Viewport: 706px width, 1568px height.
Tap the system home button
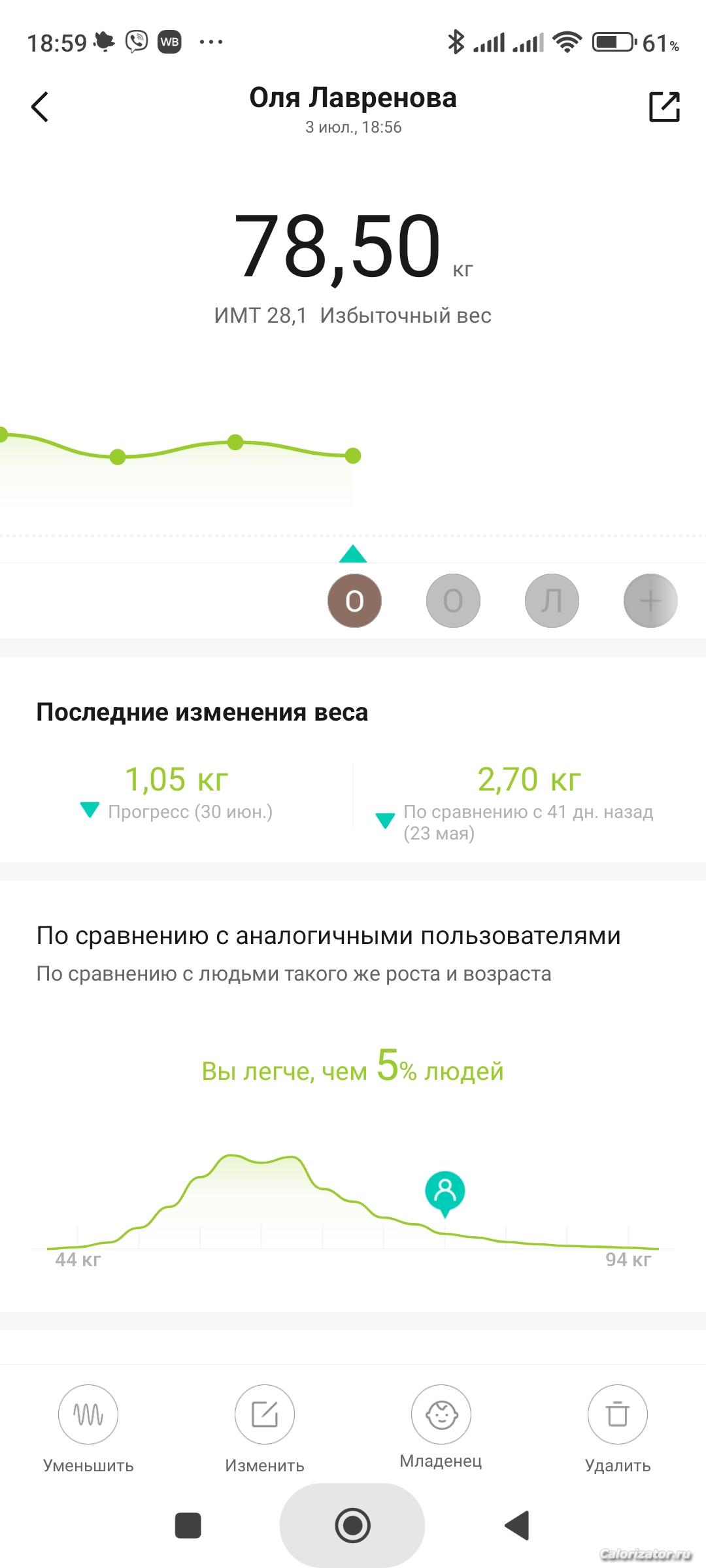pyautogui.click(x=352, y=1526)
